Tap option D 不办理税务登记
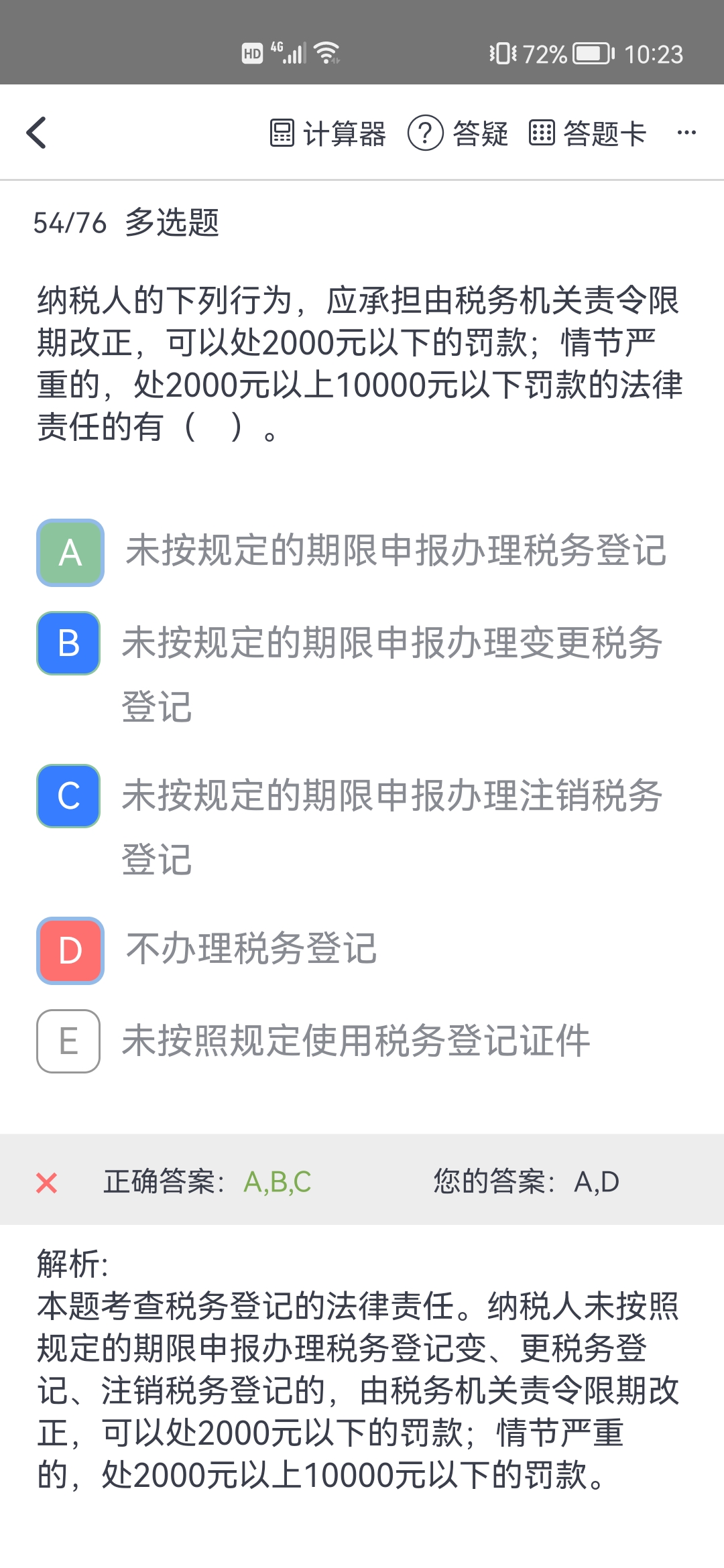 click(70, 950)
